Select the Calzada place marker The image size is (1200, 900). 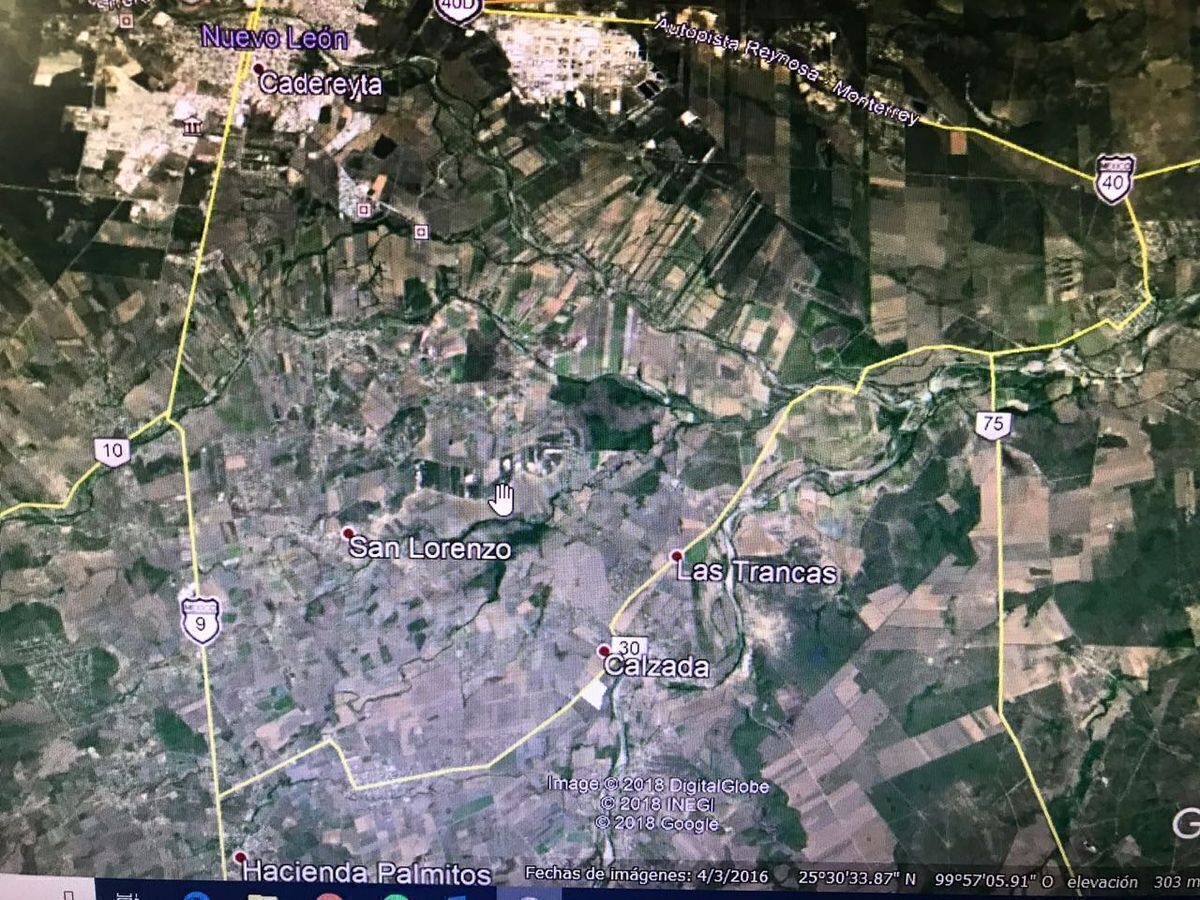tap(604, 651)
